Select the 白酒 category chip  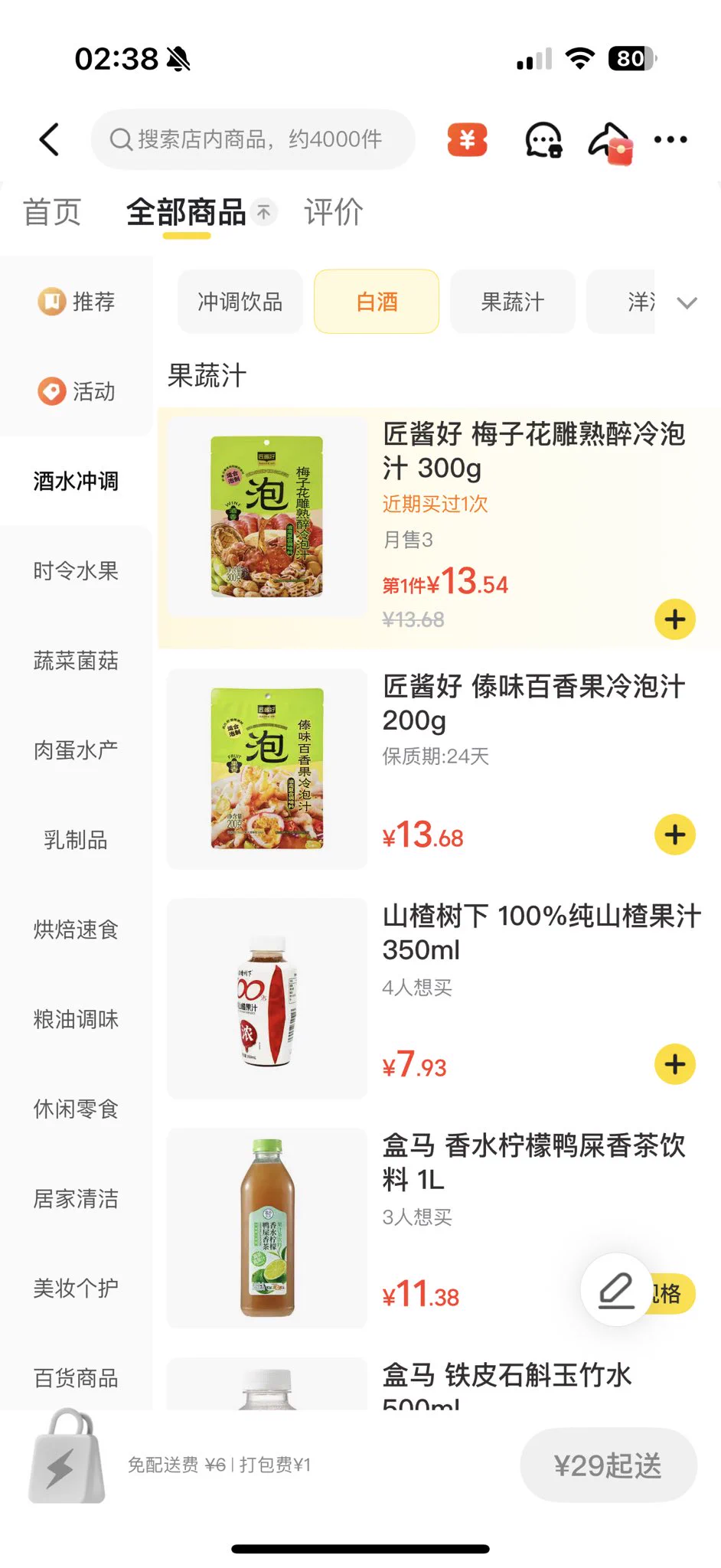pyautogui.click(x=376, y=302)
